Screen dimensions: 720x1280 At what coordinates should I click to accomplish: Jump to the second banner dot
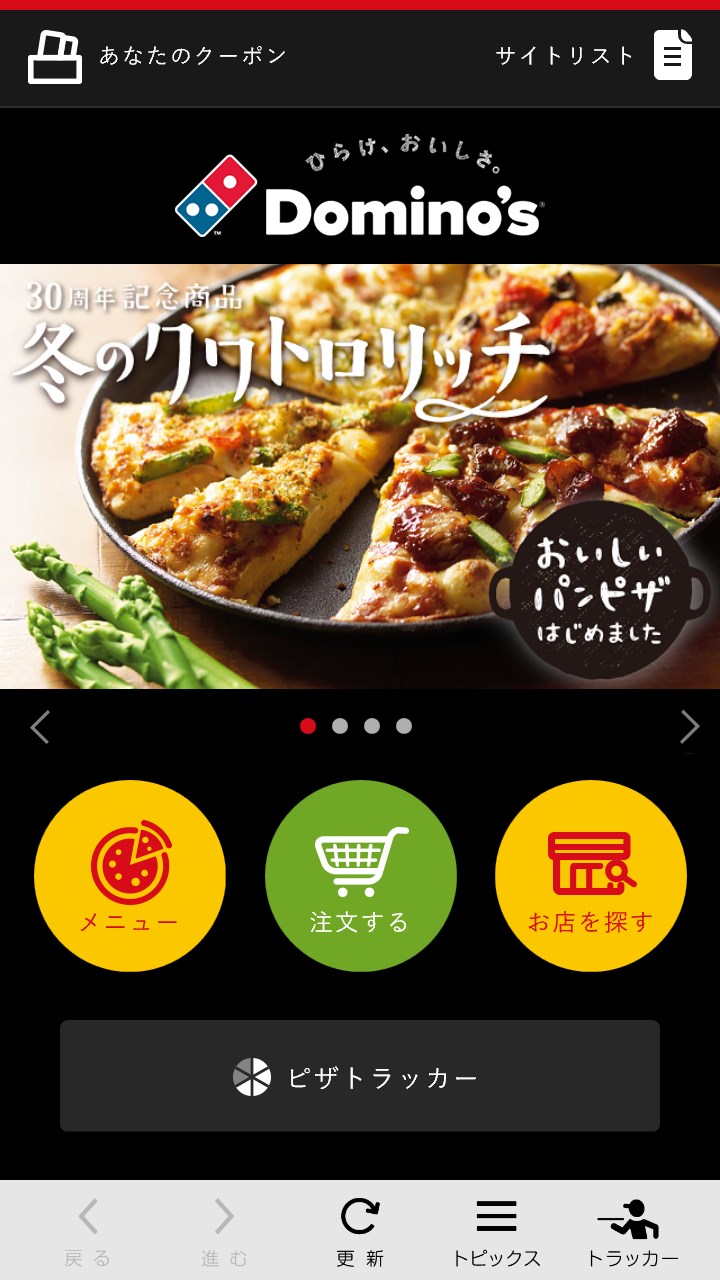(x=340, y=726)
